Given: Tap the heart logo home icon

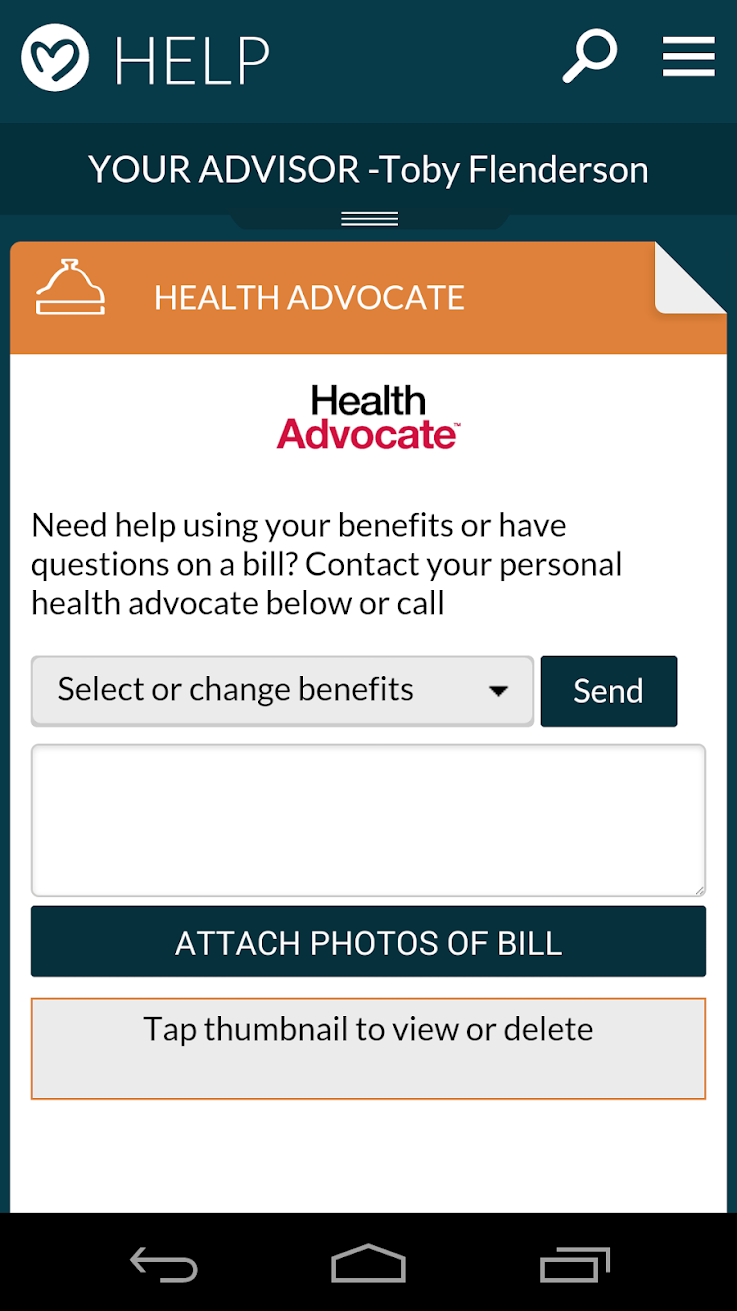Looking at the screenshot, I should pos(55,58).
